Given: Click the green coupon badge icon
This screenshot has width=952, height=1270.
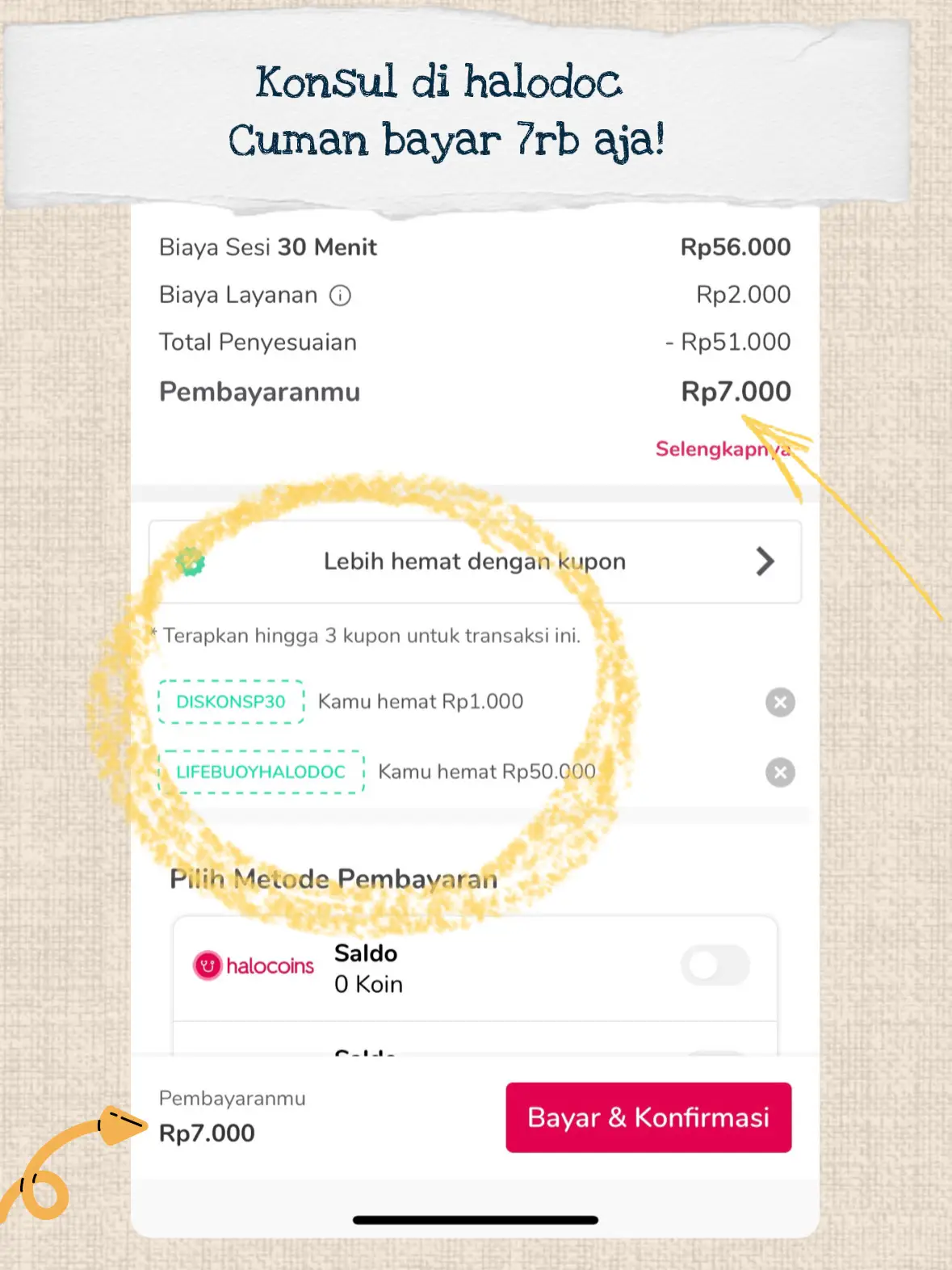Looking at the screenshot, I should coord(191,561).
